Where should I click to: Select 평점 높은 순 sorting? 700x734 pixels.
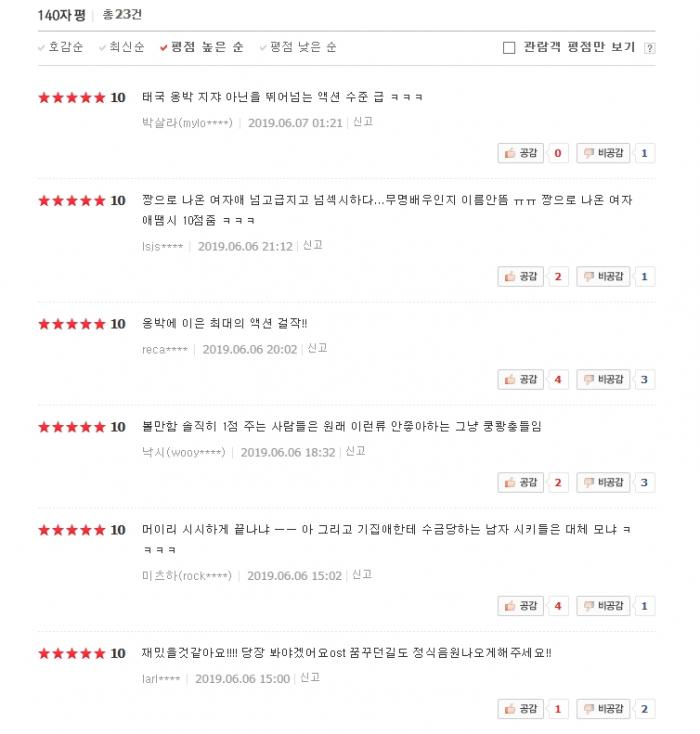click(x=206, y=47)
